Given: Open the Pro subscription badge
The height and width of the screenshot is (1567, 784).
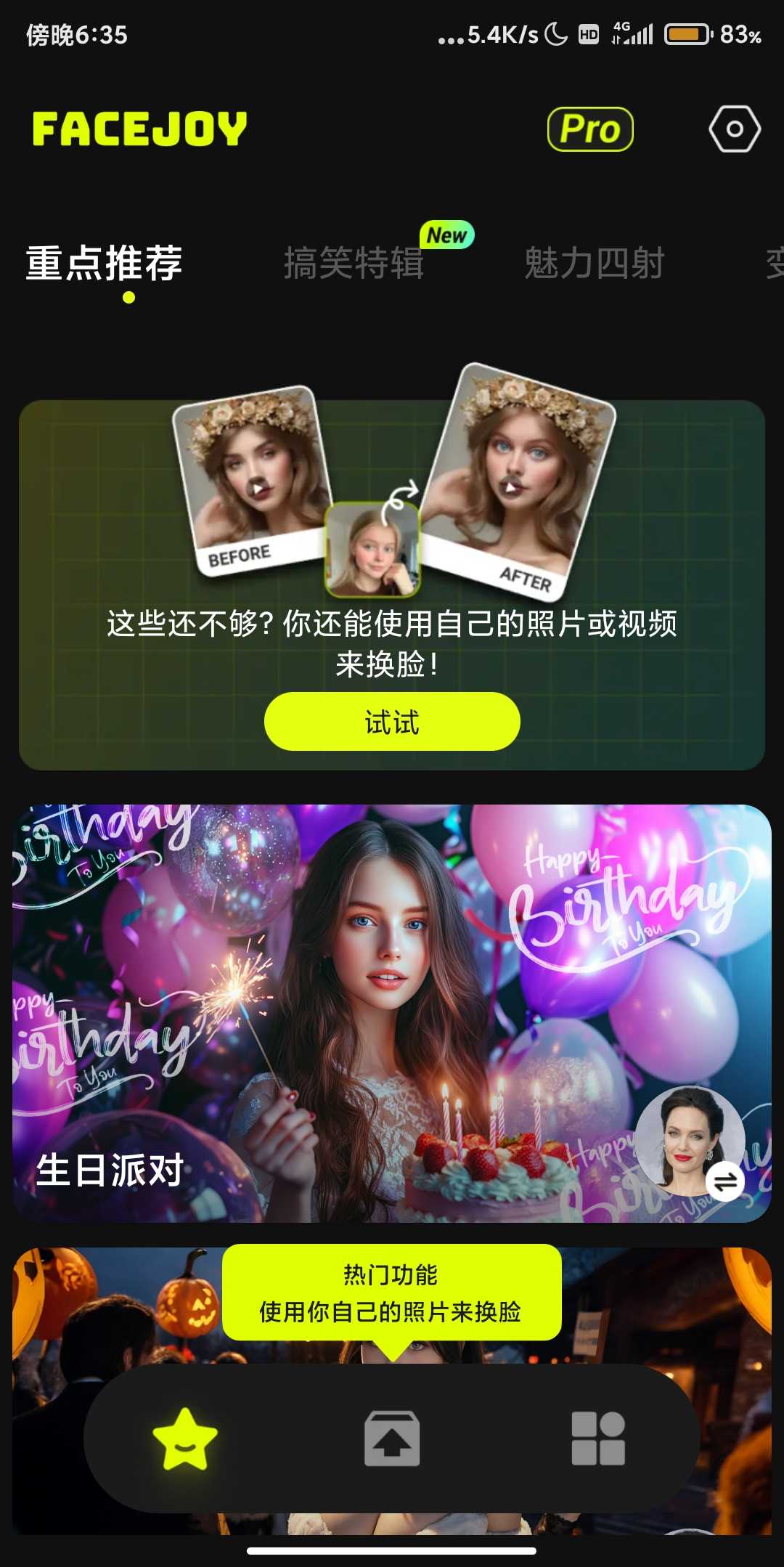Looking at the screenshot, I should click(x=589, y=129).
